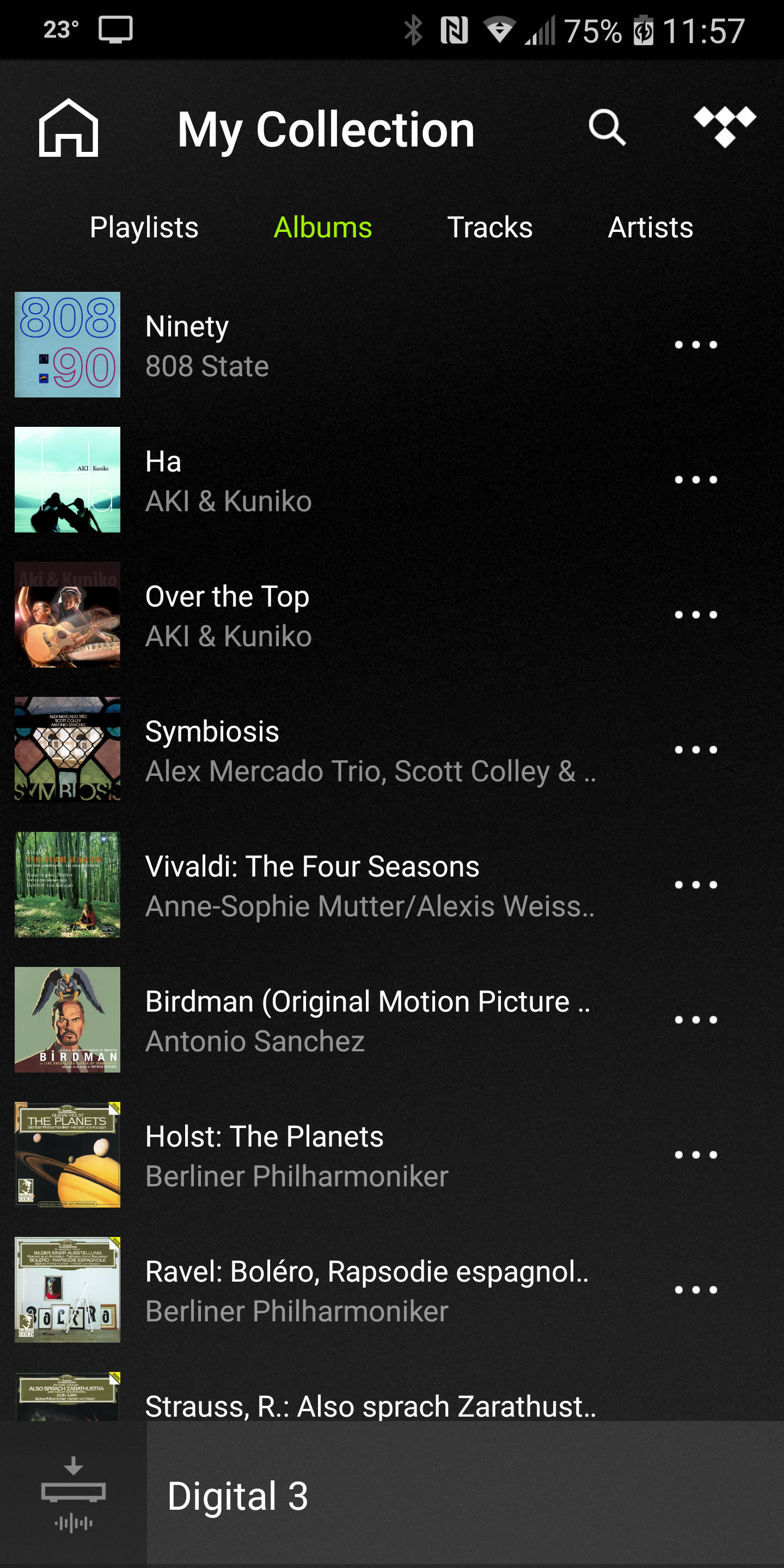Image resolution: width=784 pixels, height=1568 pixels.
Task: Show options for the Ha album
Action: coord(696,480)
